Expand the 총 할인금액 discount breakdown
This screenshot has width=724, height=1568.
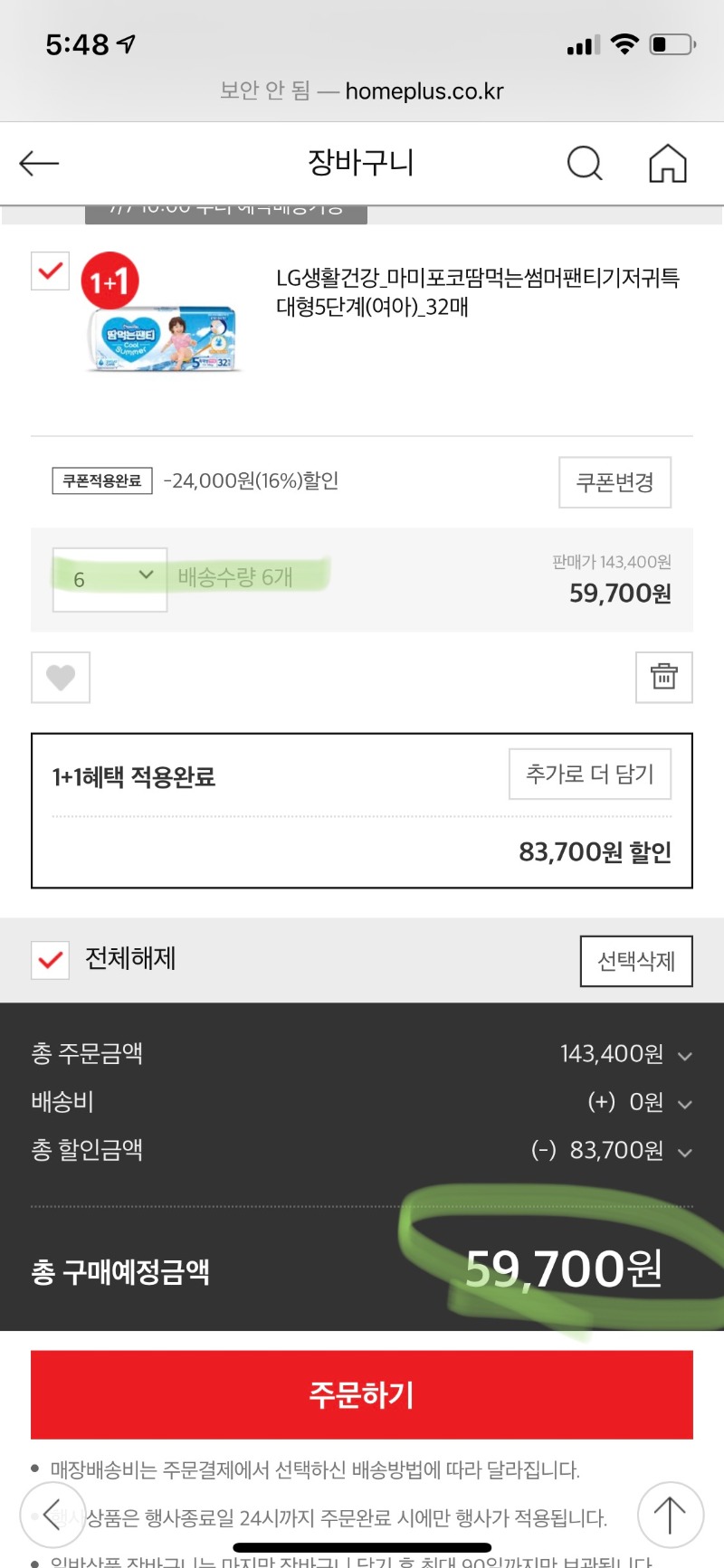point(683,1150)
